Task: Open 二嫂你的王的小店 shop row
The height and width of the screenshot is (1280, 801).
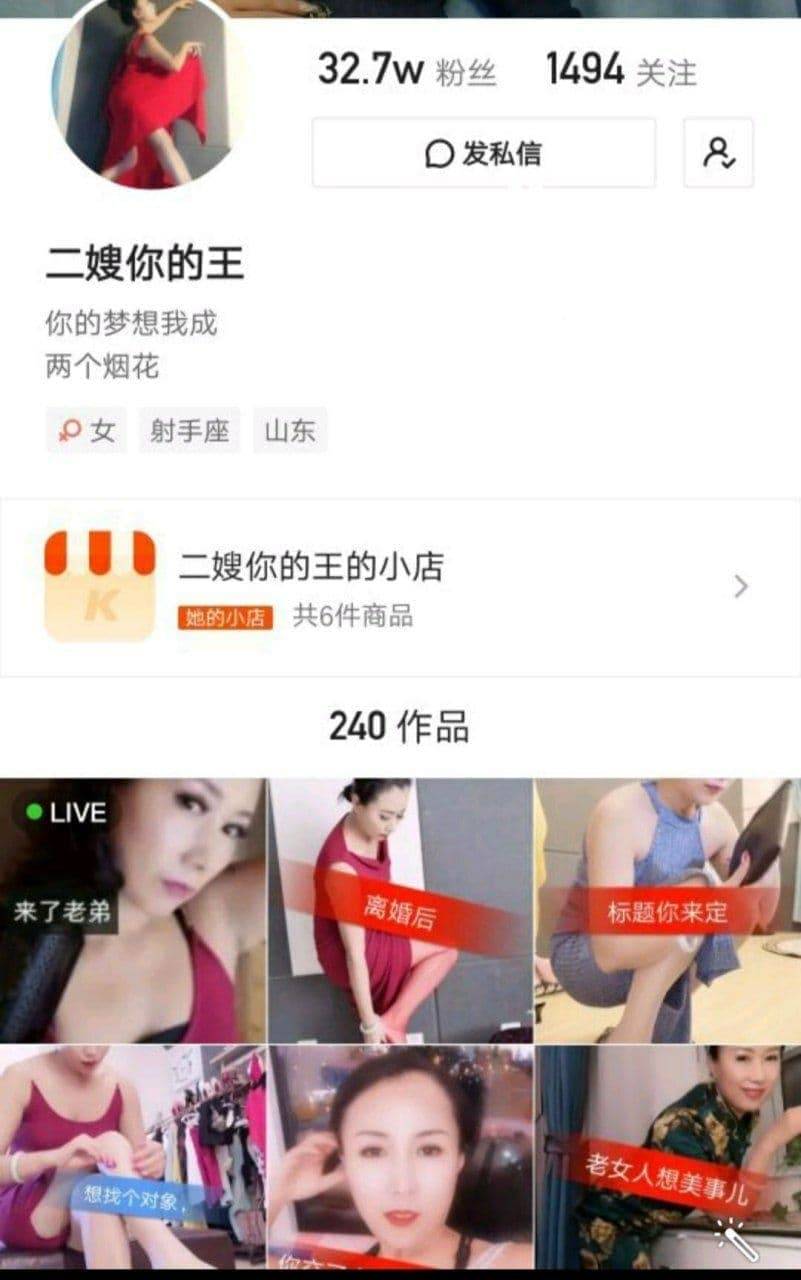Action: point(400,587)
